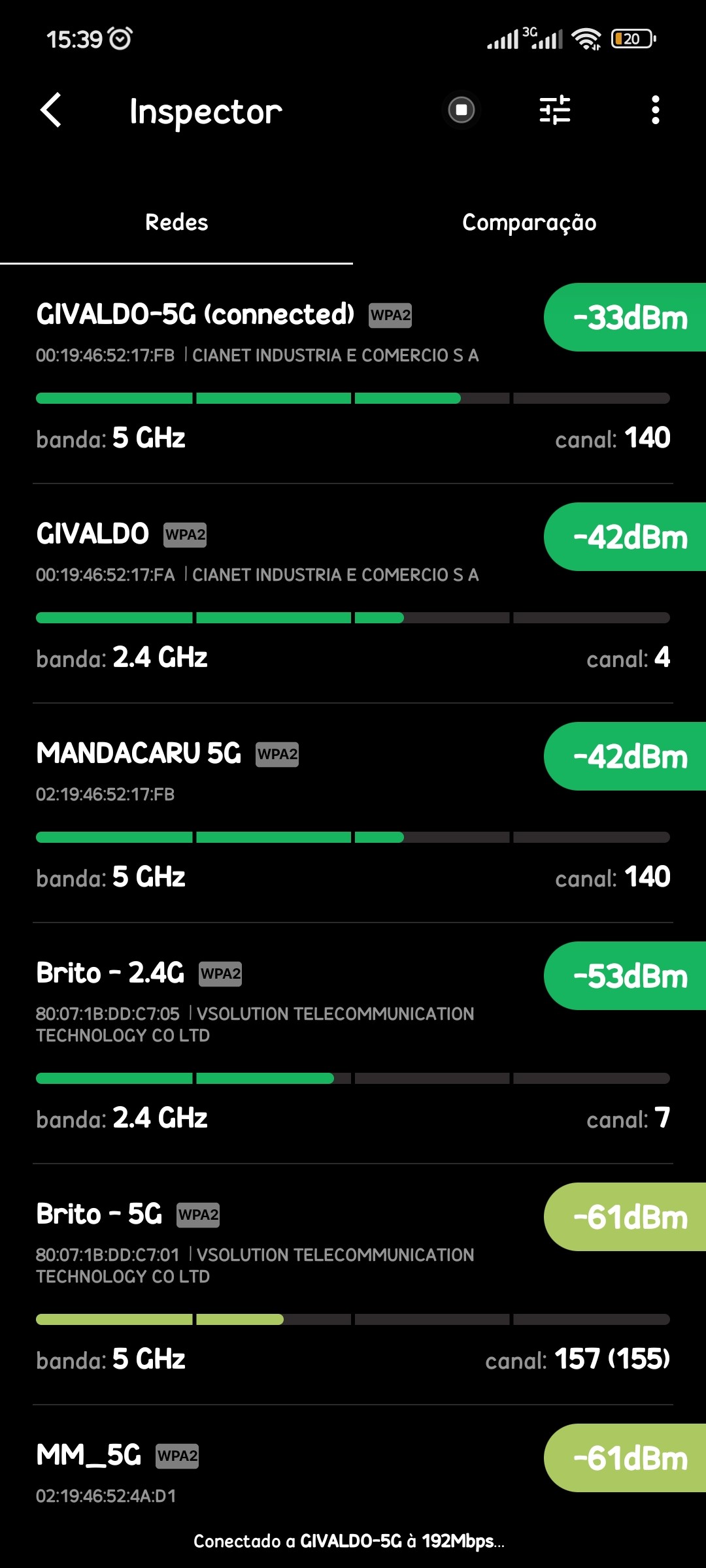Open the GIVALDO 2.4 GHz network
The height and width of the screenshot is (1568, 706).
(x=261, y=598)
